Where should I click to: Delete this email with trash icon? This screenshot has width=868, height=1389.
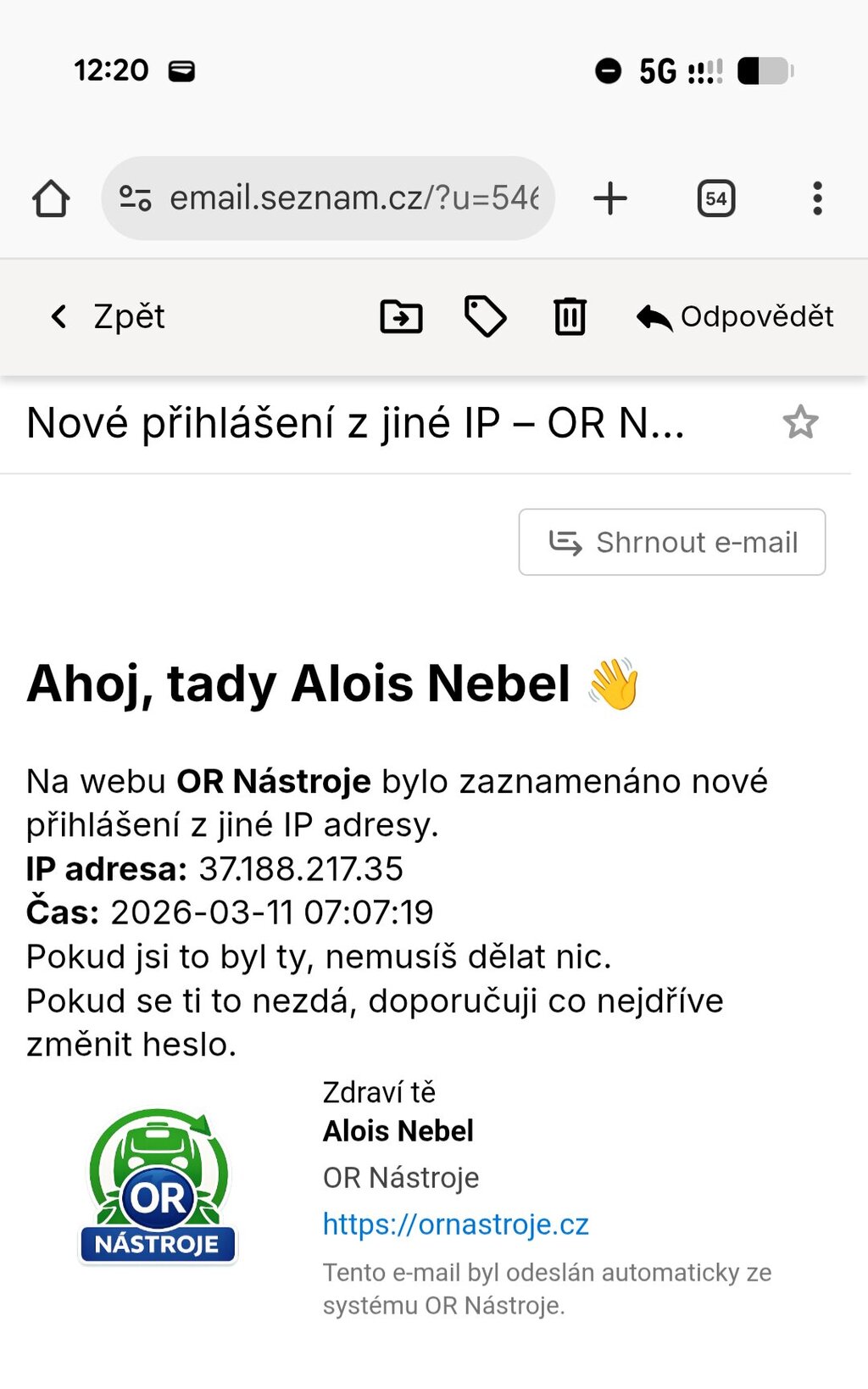[x=570, y=317]
